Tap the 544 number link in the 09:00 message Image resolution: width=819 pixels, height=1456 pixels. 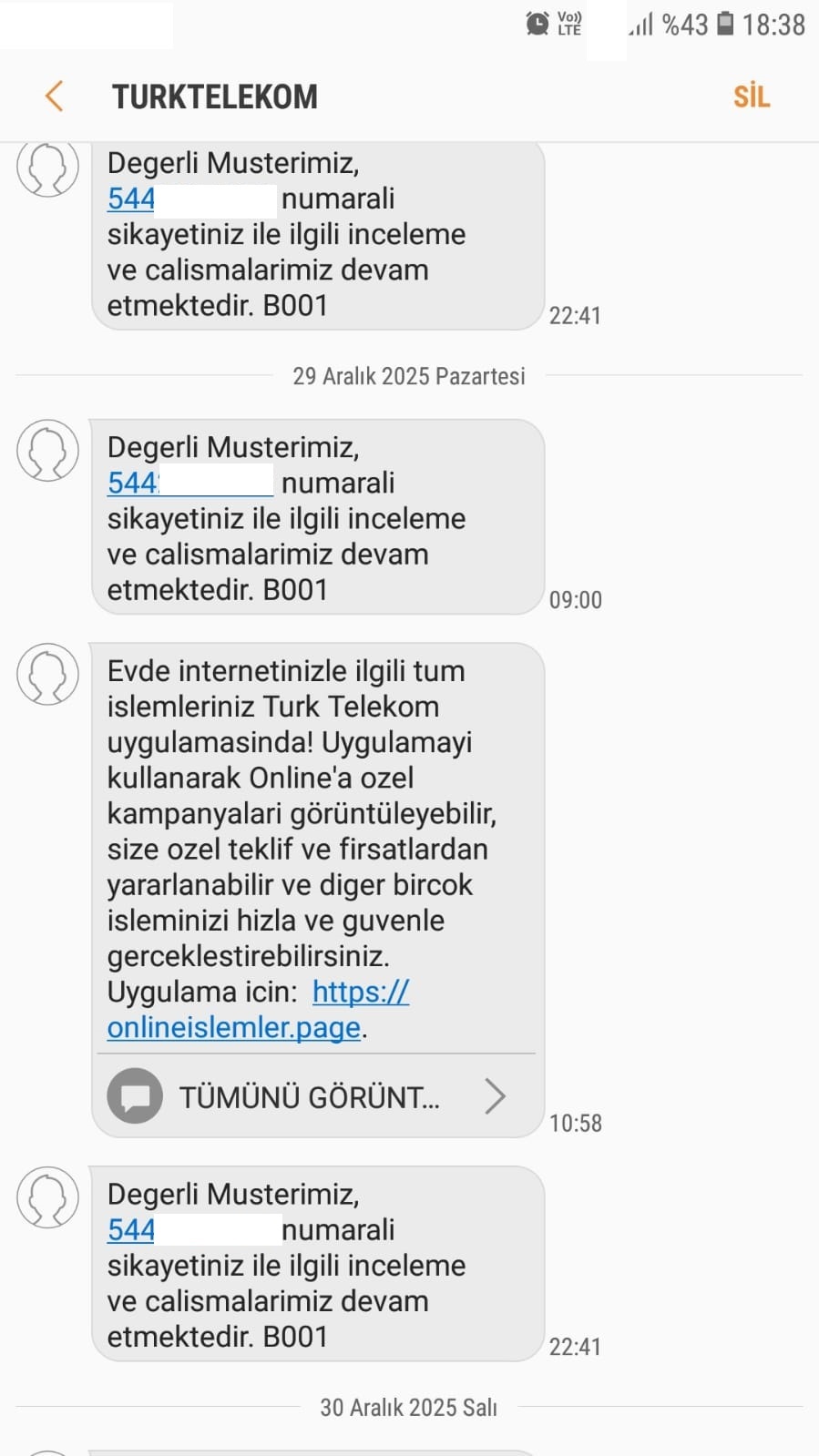133,483
